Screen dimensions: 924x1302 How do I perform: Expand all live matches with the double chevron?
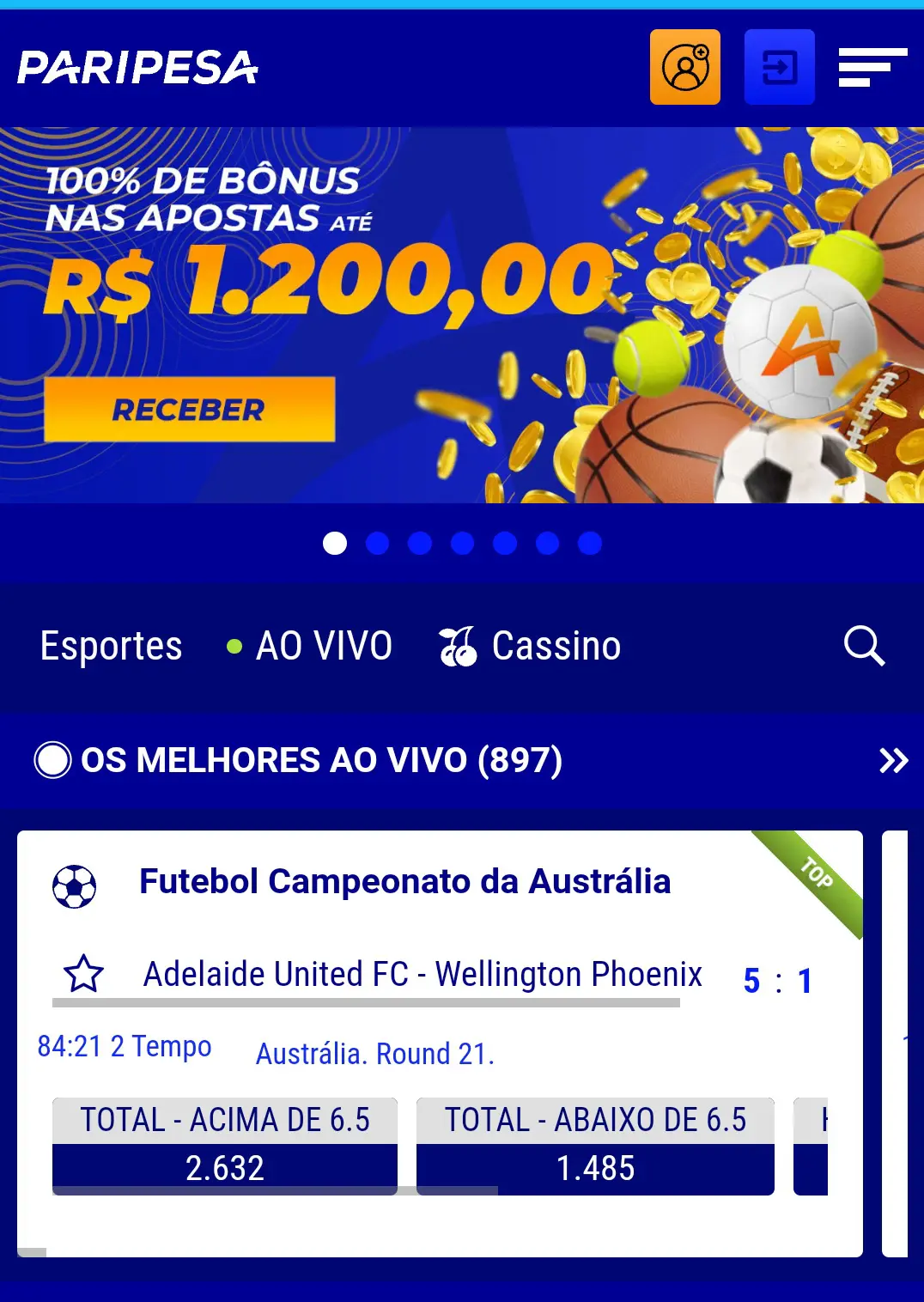click(895, 759)
